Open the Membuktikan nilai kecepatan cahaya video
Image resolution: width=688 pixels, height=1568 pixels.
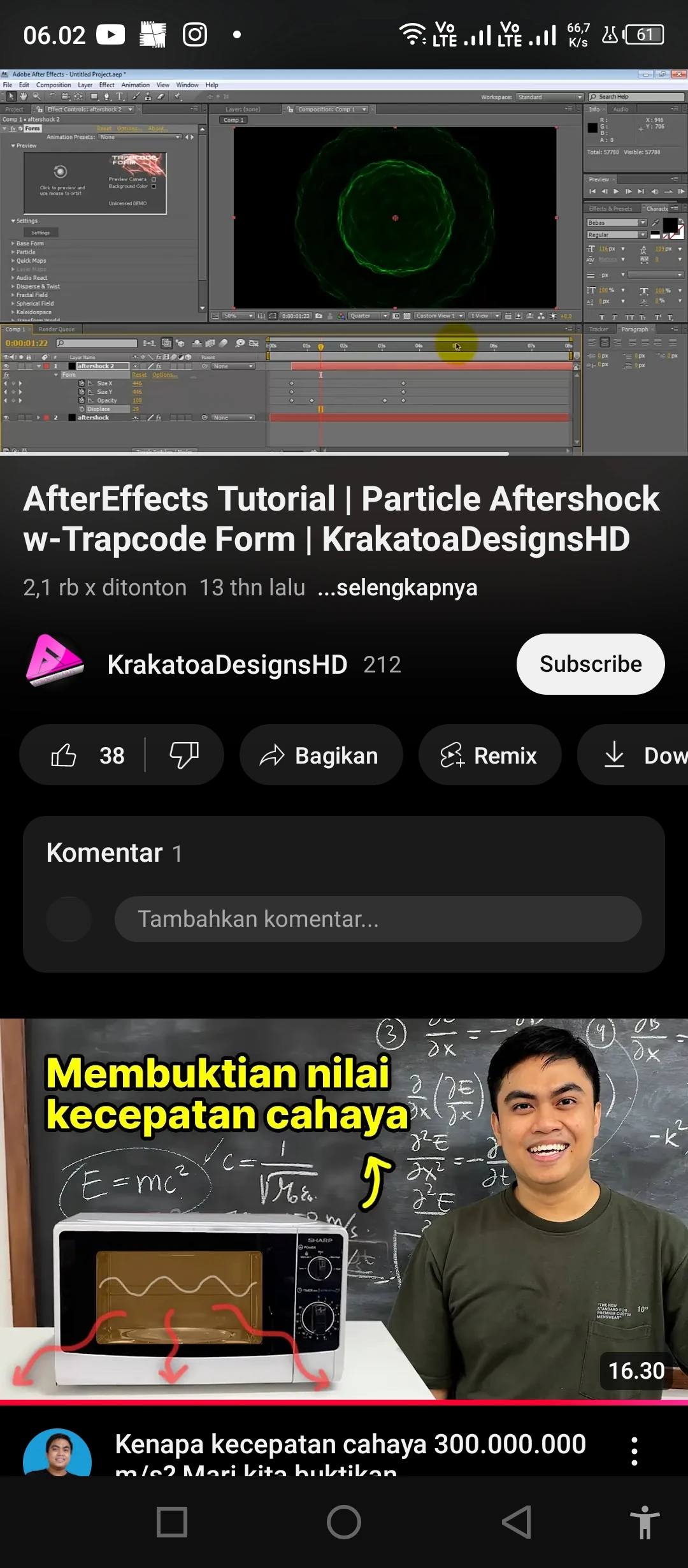click(x=344, y=1209)
